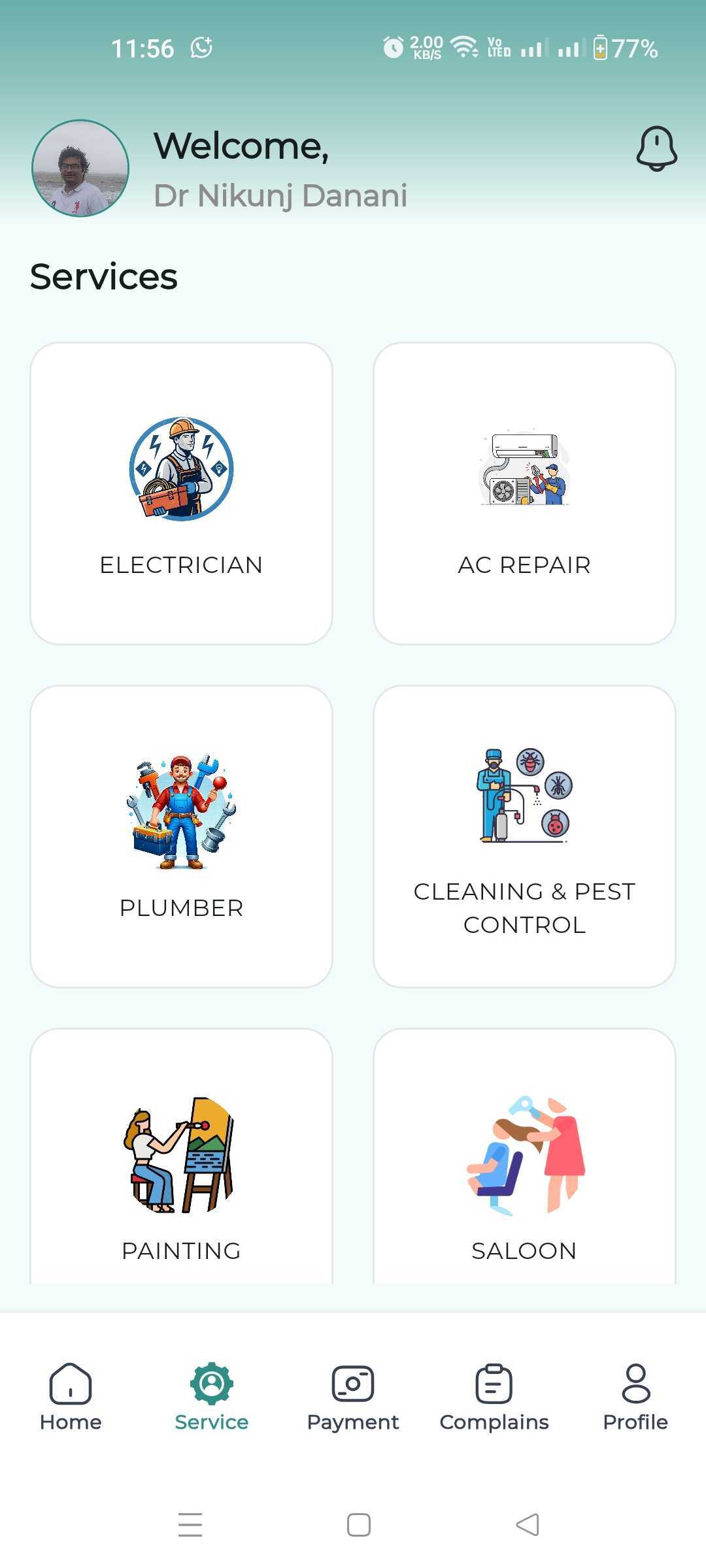
Task: Open recent apps from navigation bar
Action: pyautogui.click(x=190, y=1525)
